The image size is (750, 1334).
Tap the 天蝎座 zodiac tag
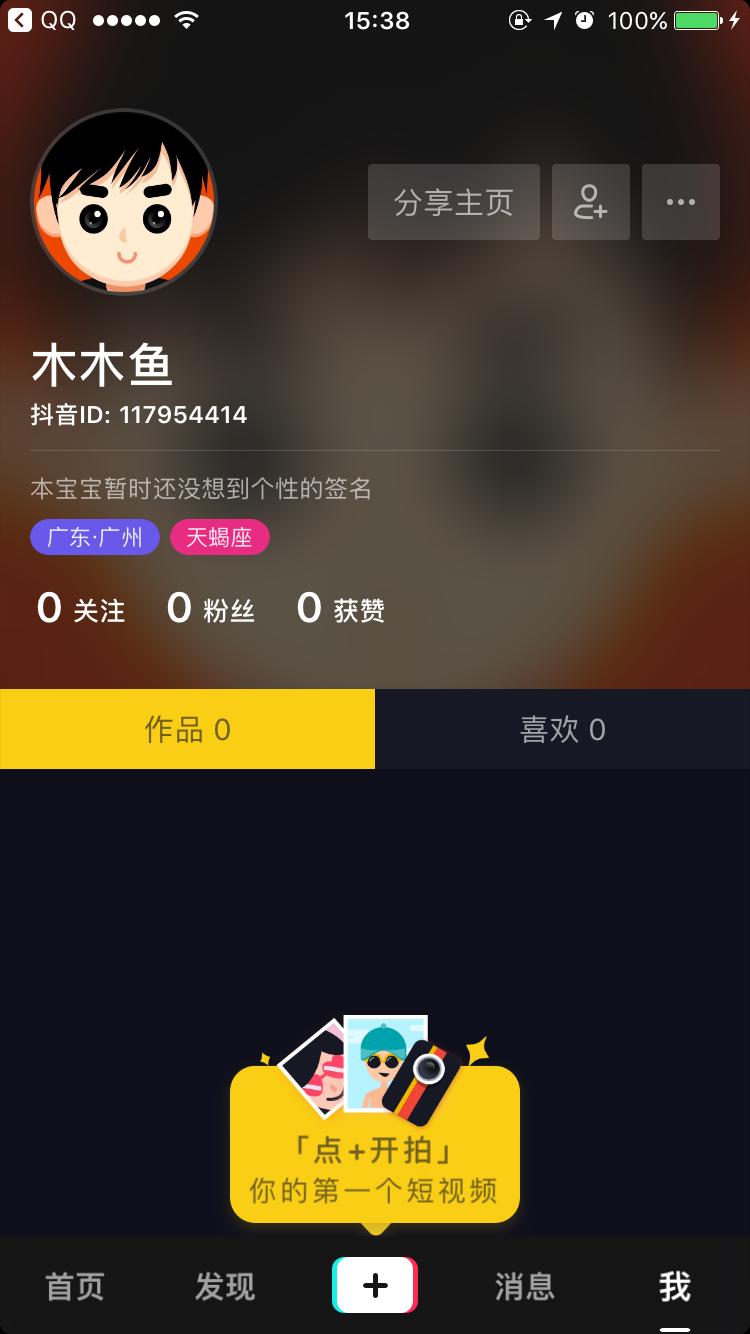point(219,537)
